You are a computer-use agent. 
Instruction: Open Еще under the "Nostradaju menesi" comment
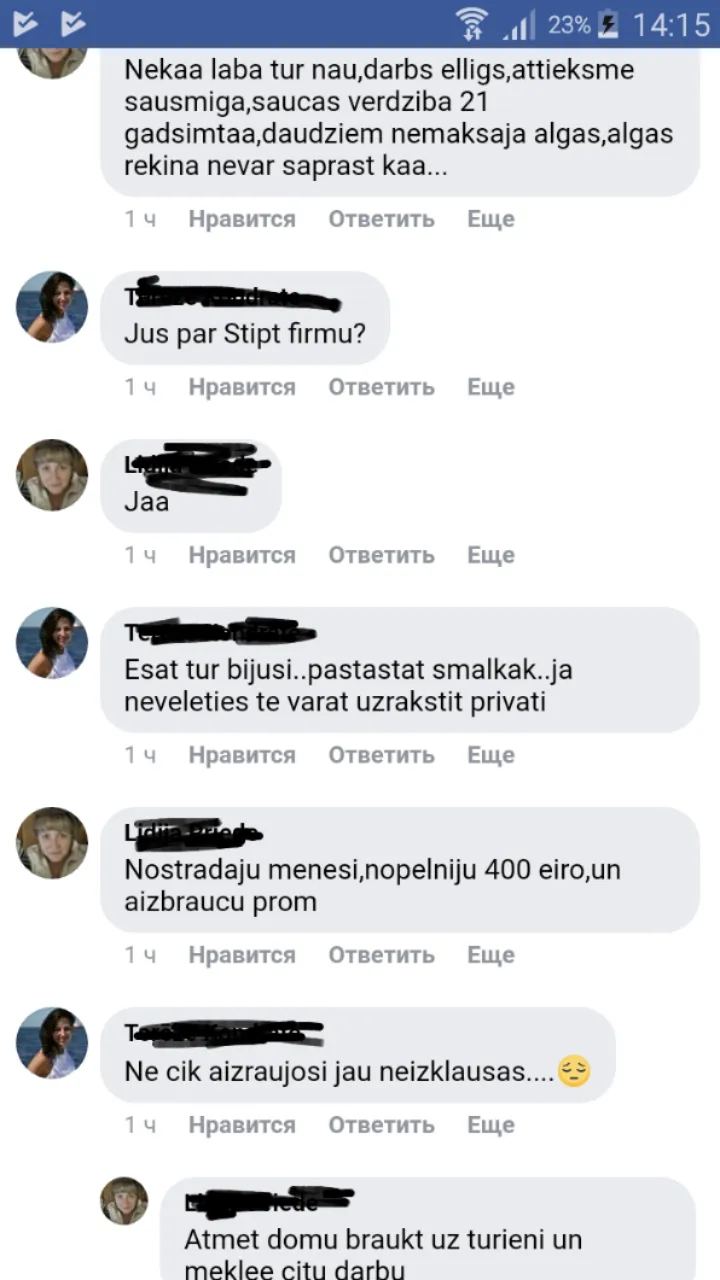coord(490,955)
